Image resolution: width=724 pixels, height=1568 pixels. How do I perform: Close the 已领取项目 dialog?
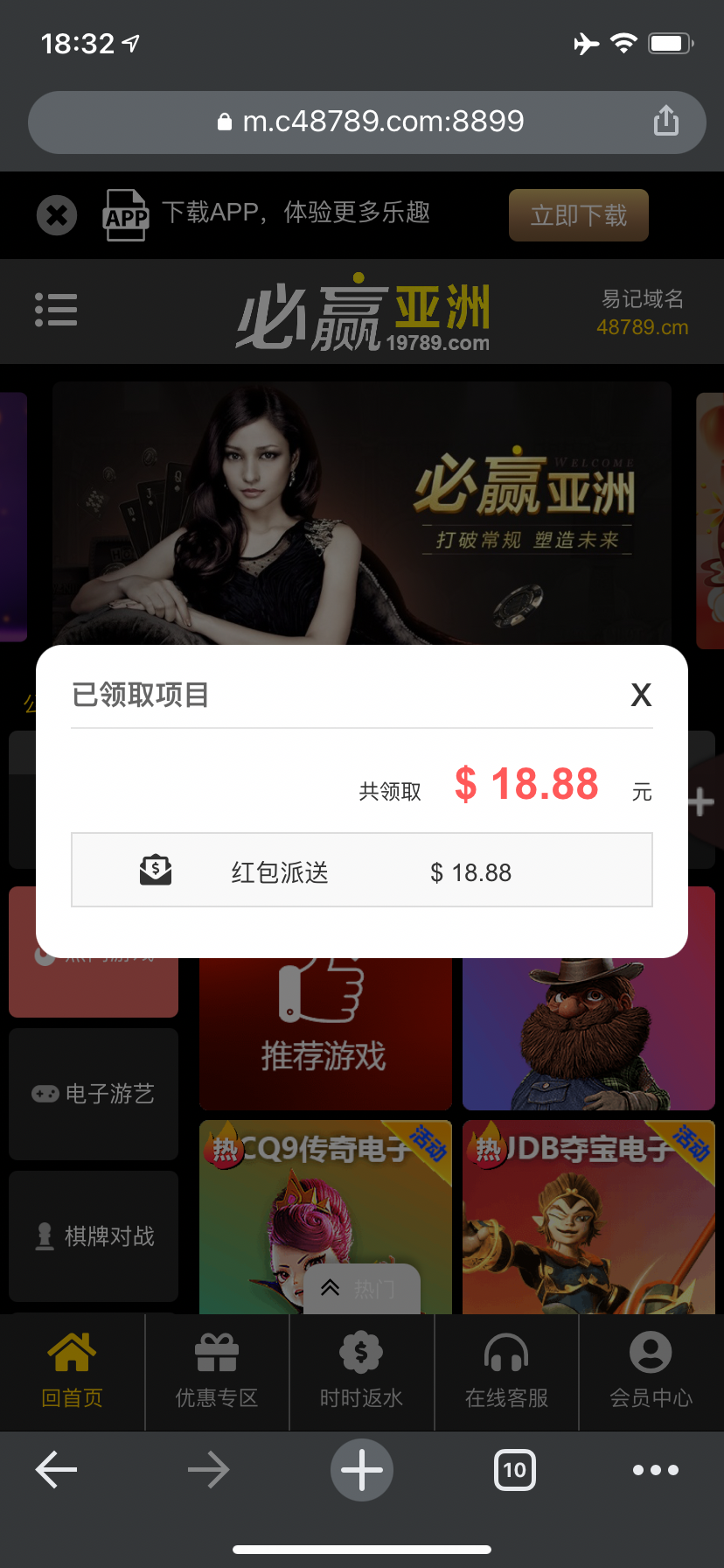click(x=641, y=695)
